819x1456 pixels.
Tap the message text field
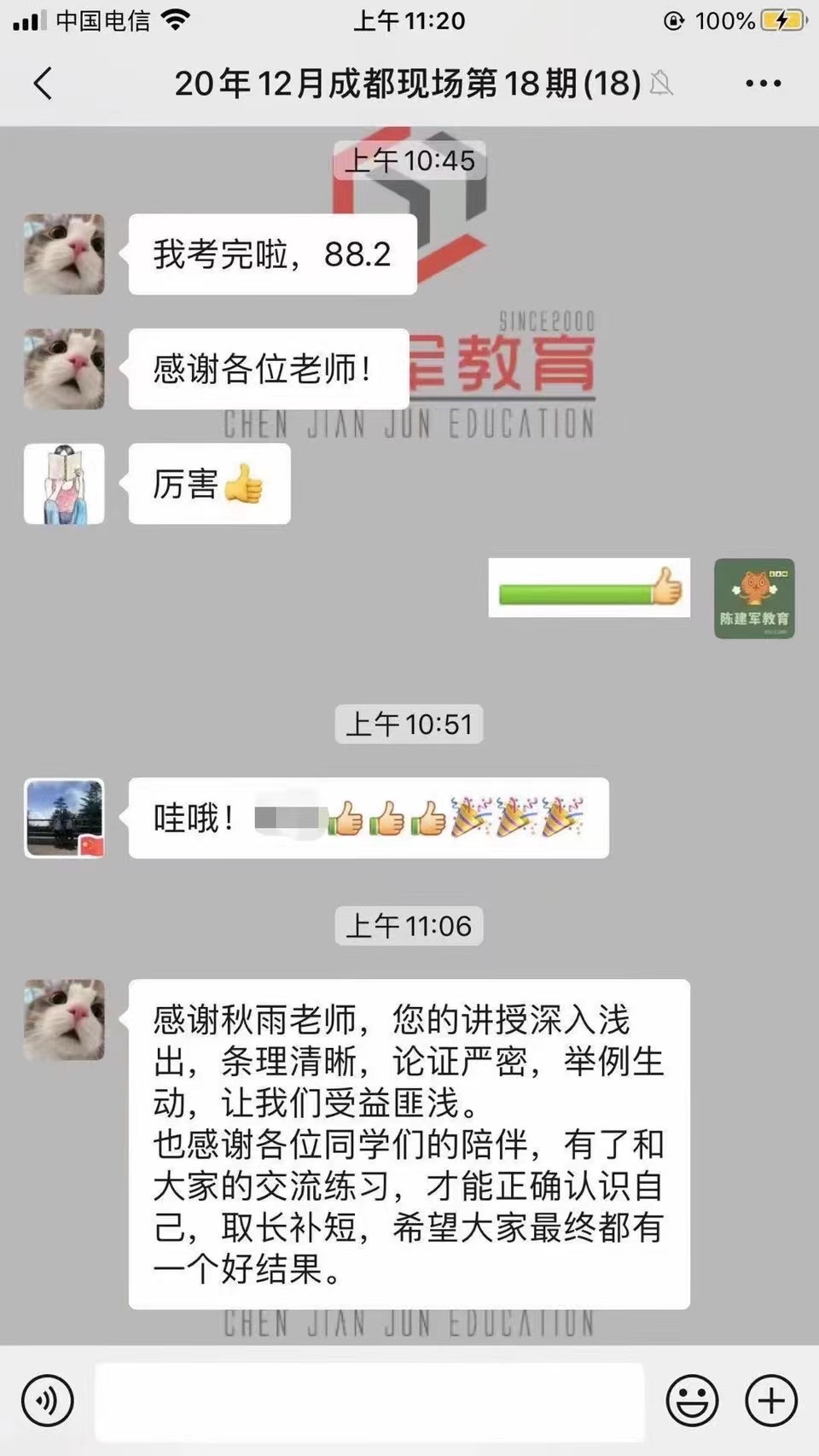pos(369,1401)
